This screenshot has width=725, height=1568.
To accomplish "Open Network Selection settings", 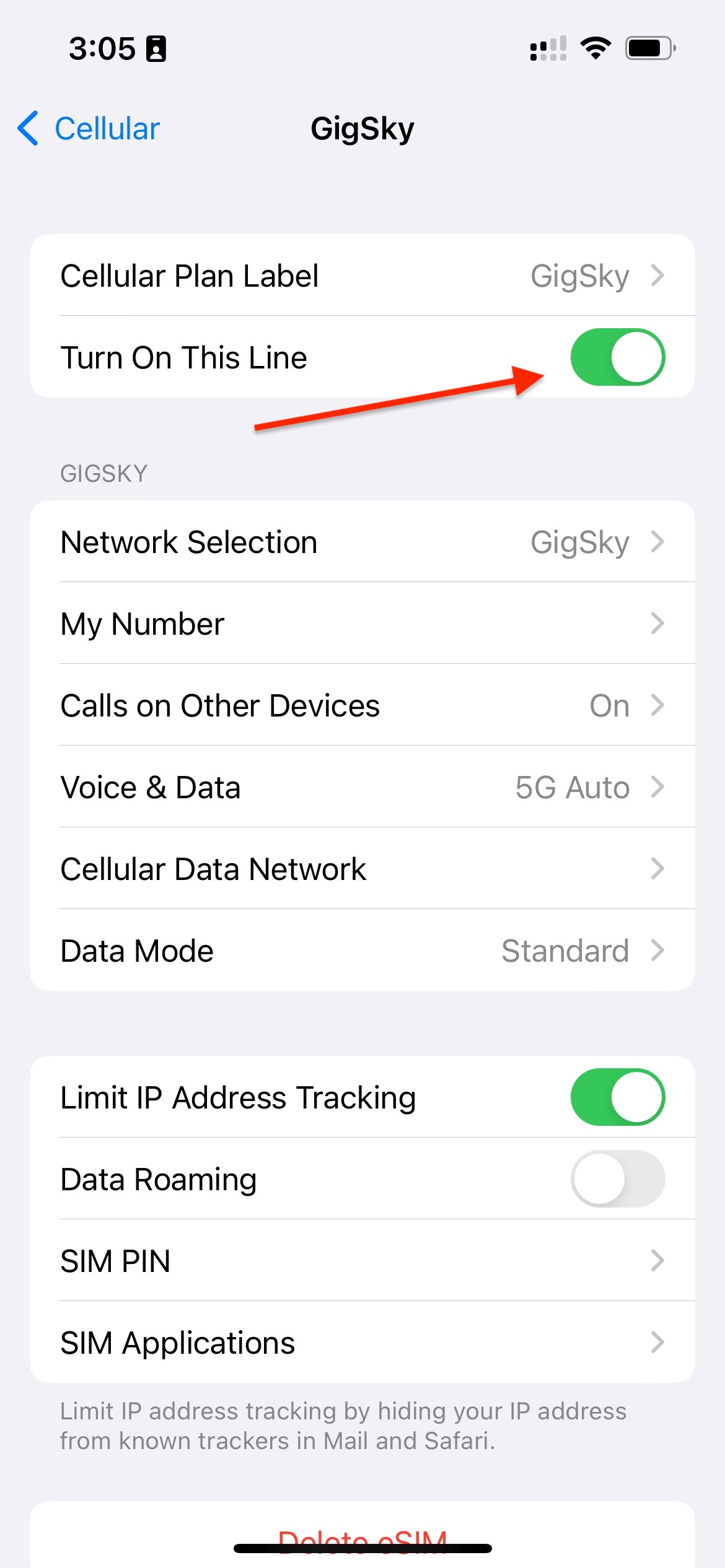I will click(362, 542).
